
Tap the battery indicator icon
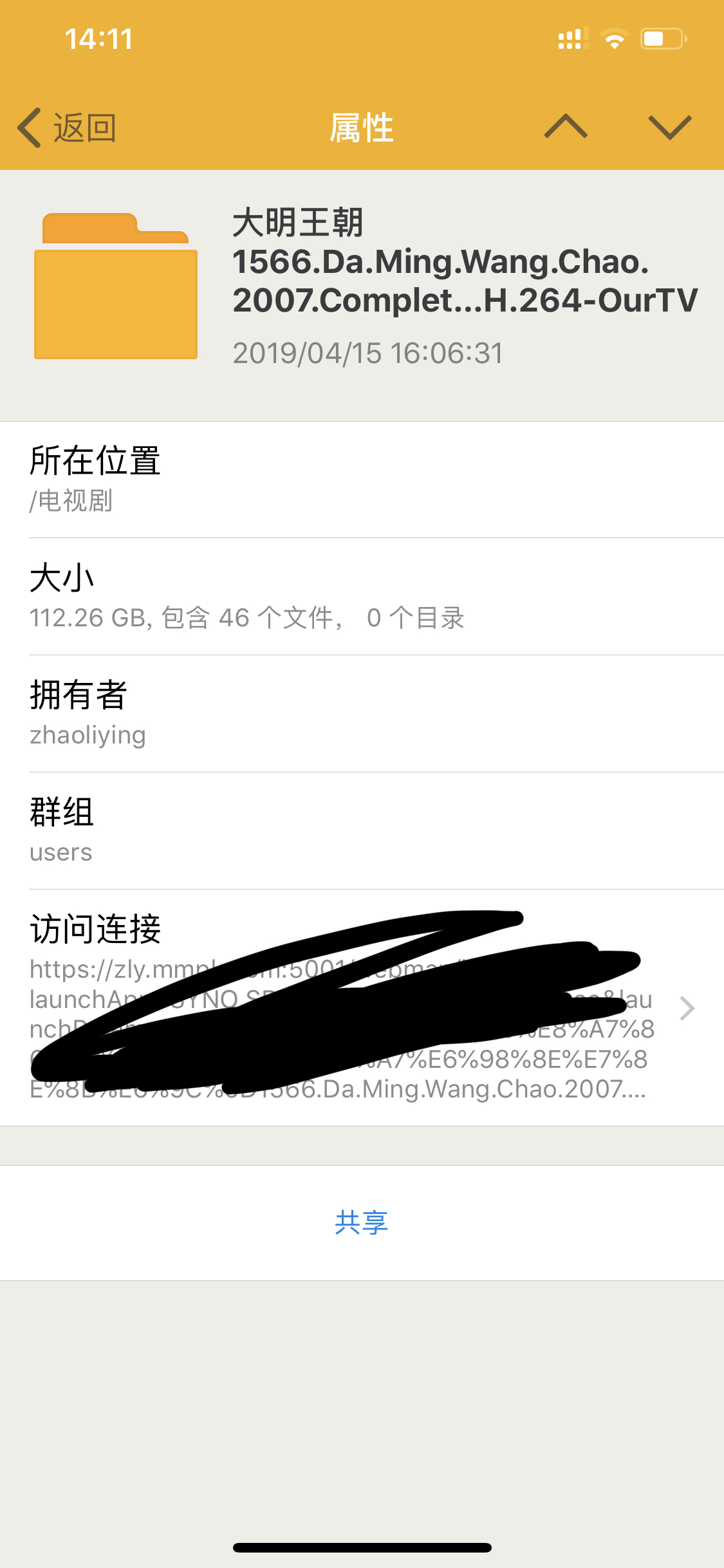click(x=663, y=39)
